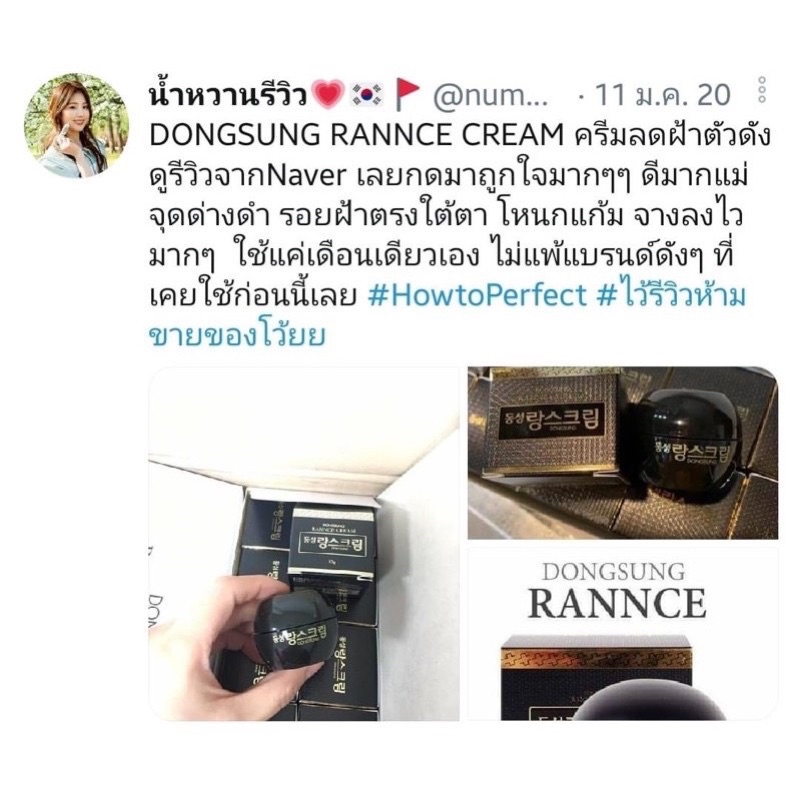800x800 pixels.
Task: View the photo of a hand holding the cream jar
Action: pyautogui.click(x=304, y=543)
